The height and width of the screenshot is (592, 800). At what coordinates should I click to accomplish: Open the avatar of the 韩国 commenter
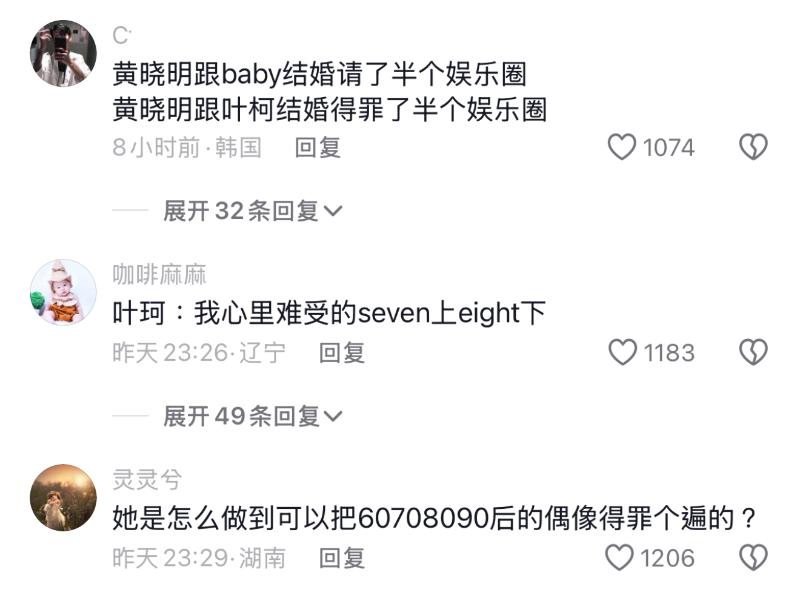click(x=63, y=53)
